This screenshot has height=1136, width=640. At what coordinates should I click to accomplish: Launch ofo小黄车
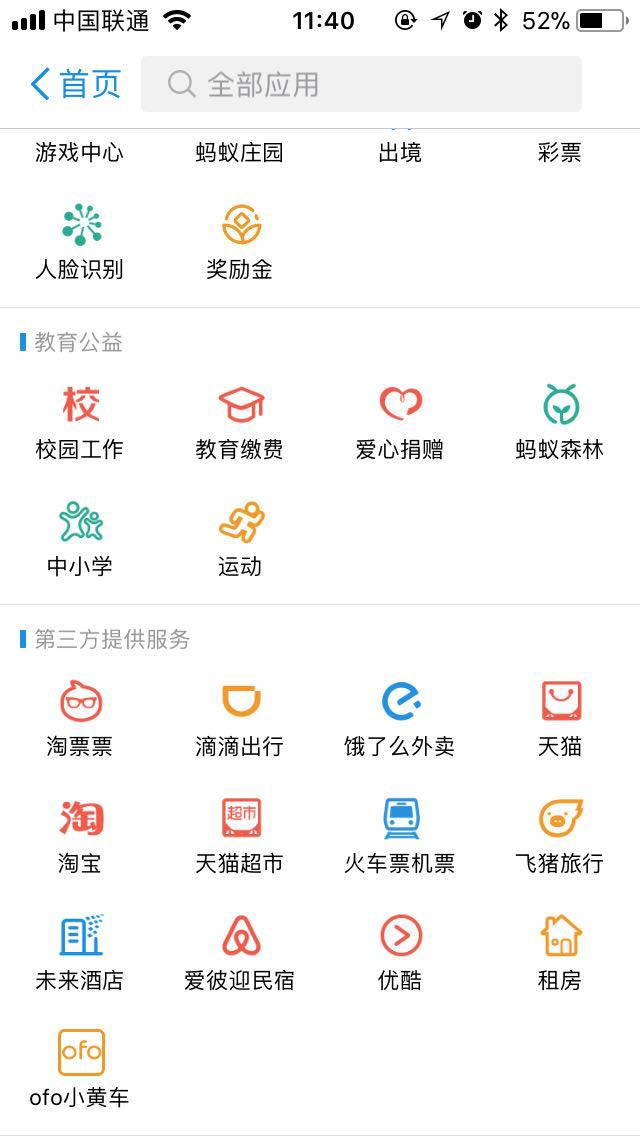tap(80, 1069)
